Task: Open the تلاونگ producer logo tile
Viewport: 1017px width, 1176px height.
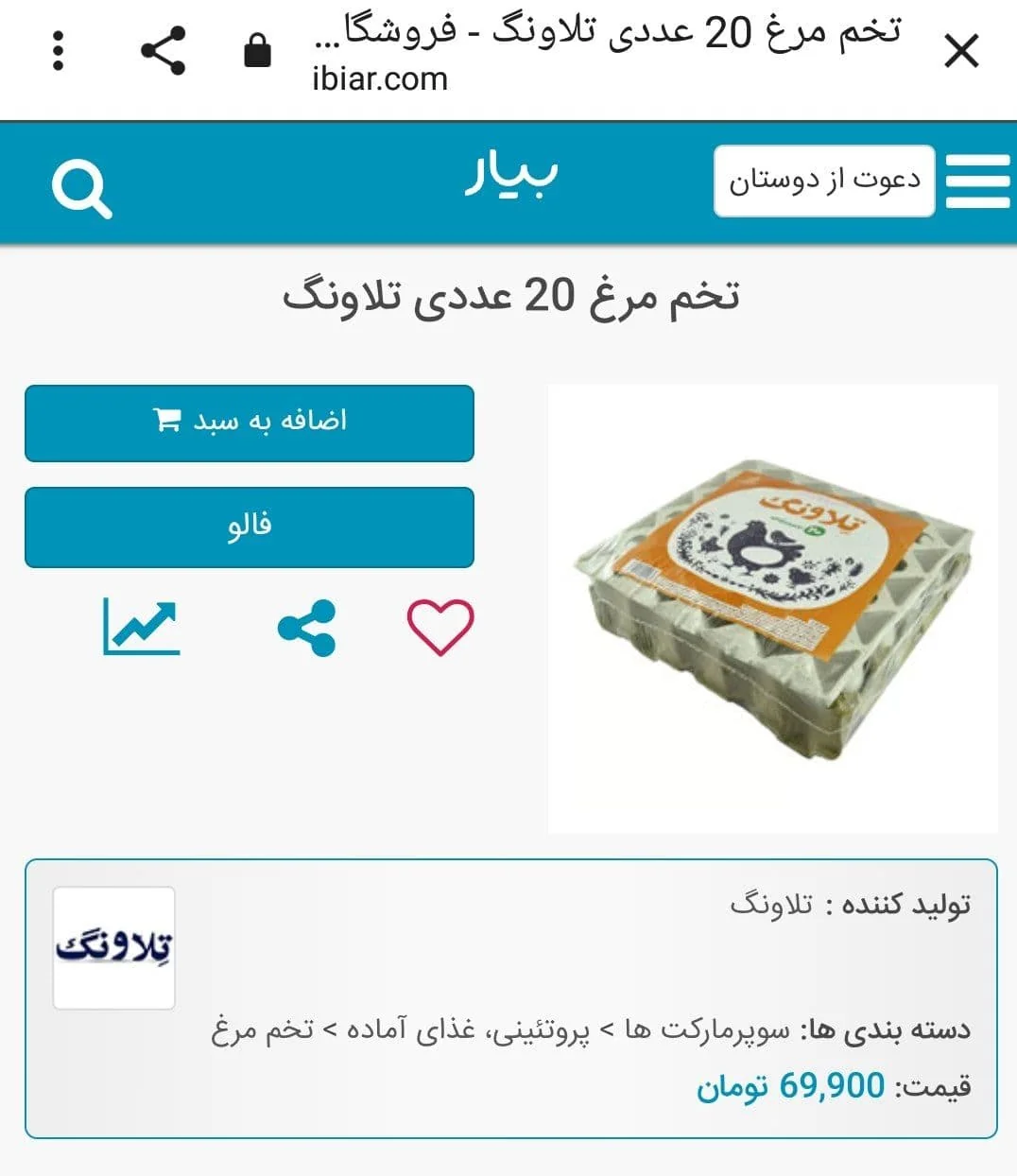Action: coord(113,947)
